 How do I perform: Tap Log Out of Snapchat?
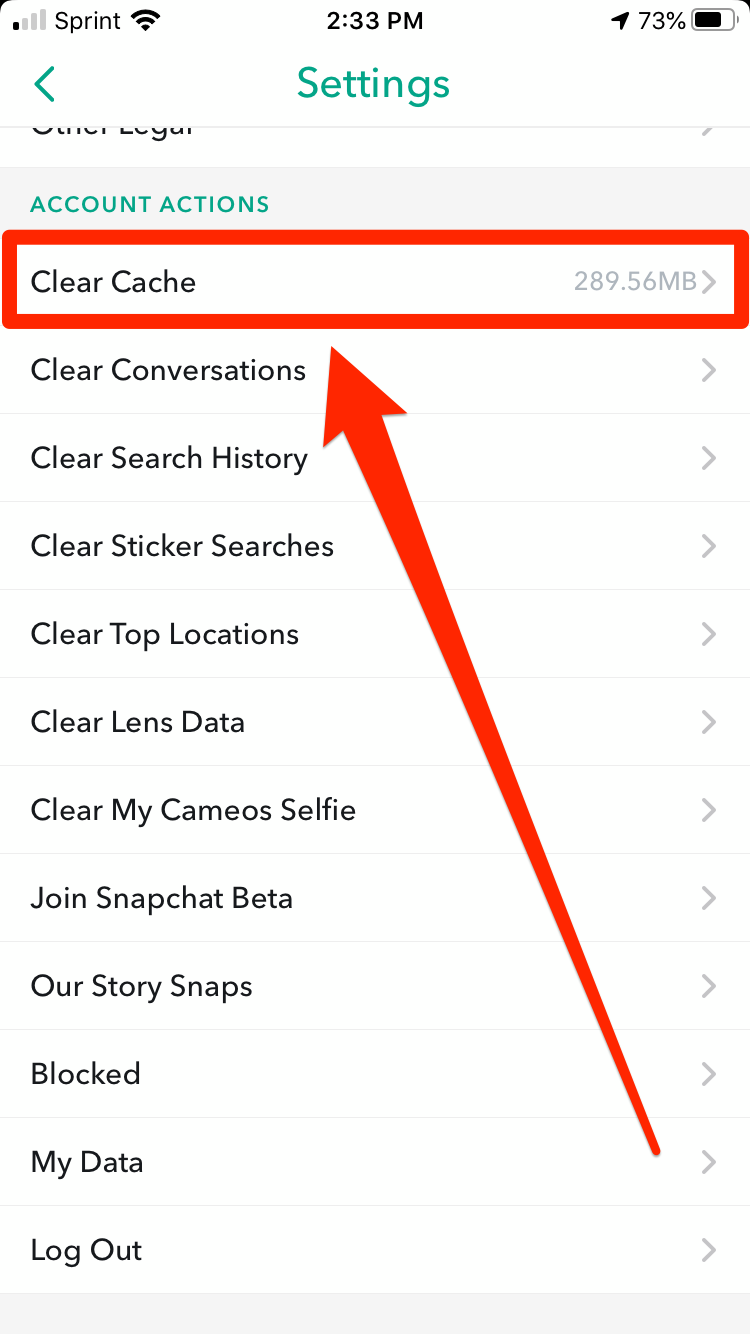[86, 1250]
